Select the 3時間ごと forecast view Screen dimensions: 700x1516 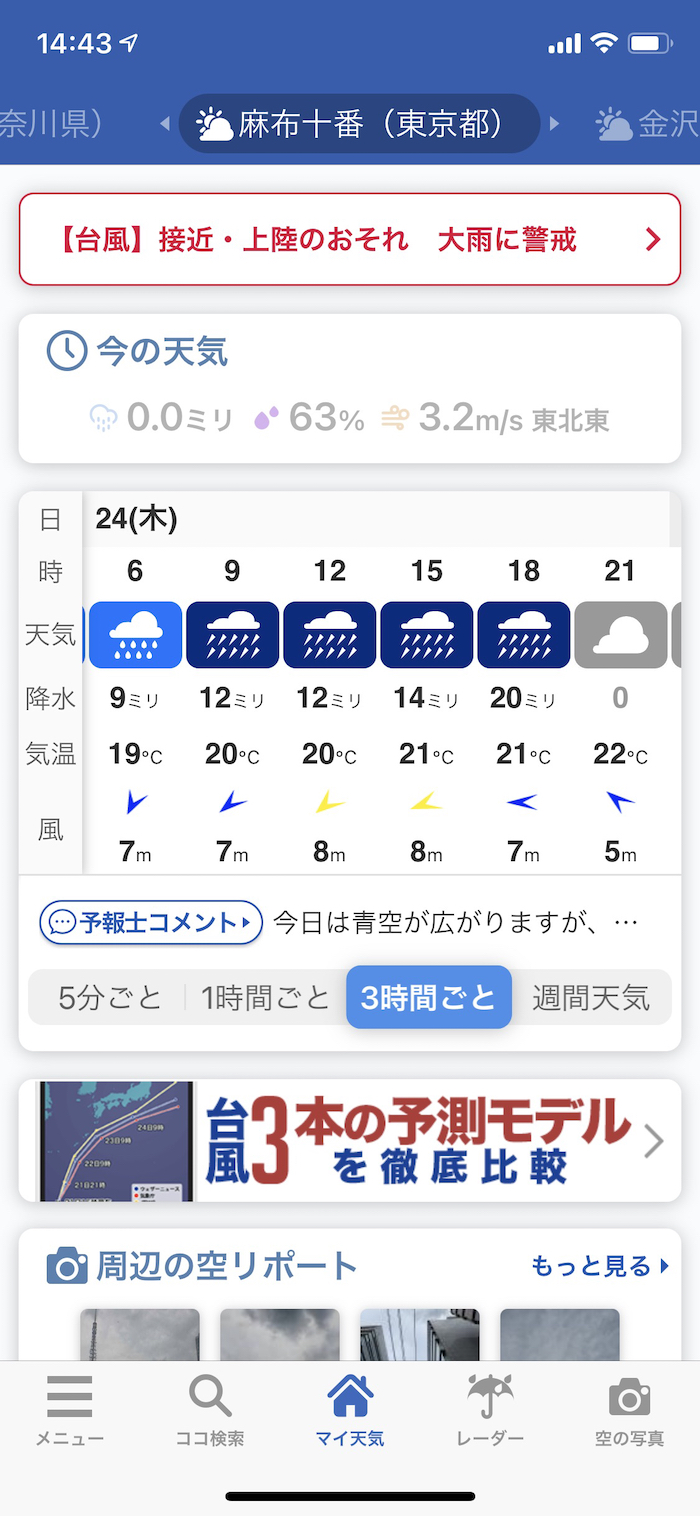(428, 997)
